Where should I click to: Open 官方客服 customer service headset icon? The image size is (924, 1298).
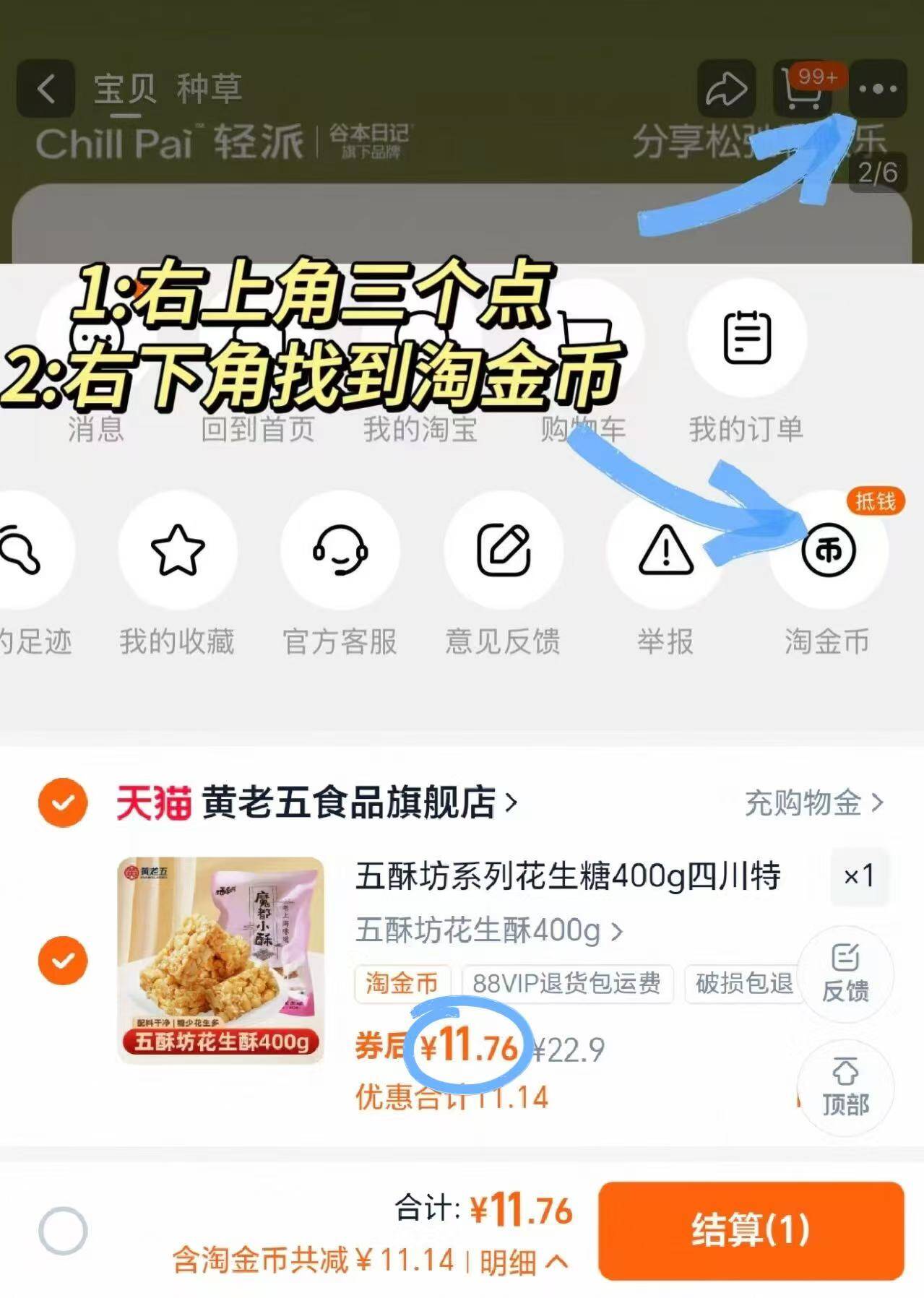(x=339, y=550)
